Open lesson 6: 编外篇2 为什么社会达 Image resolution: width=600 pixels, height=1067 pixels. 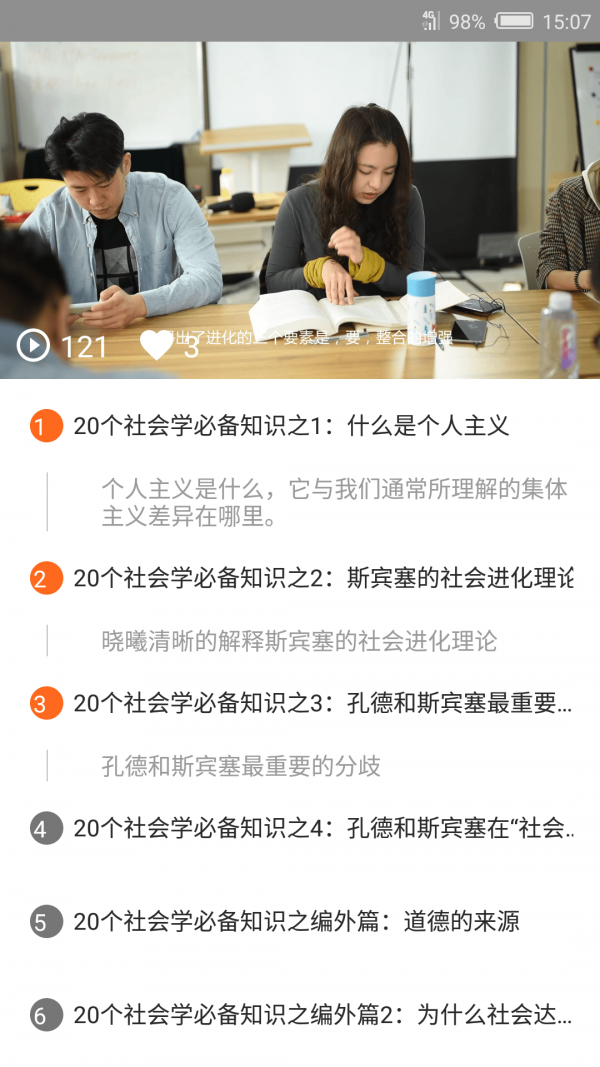pos(322,1016)
